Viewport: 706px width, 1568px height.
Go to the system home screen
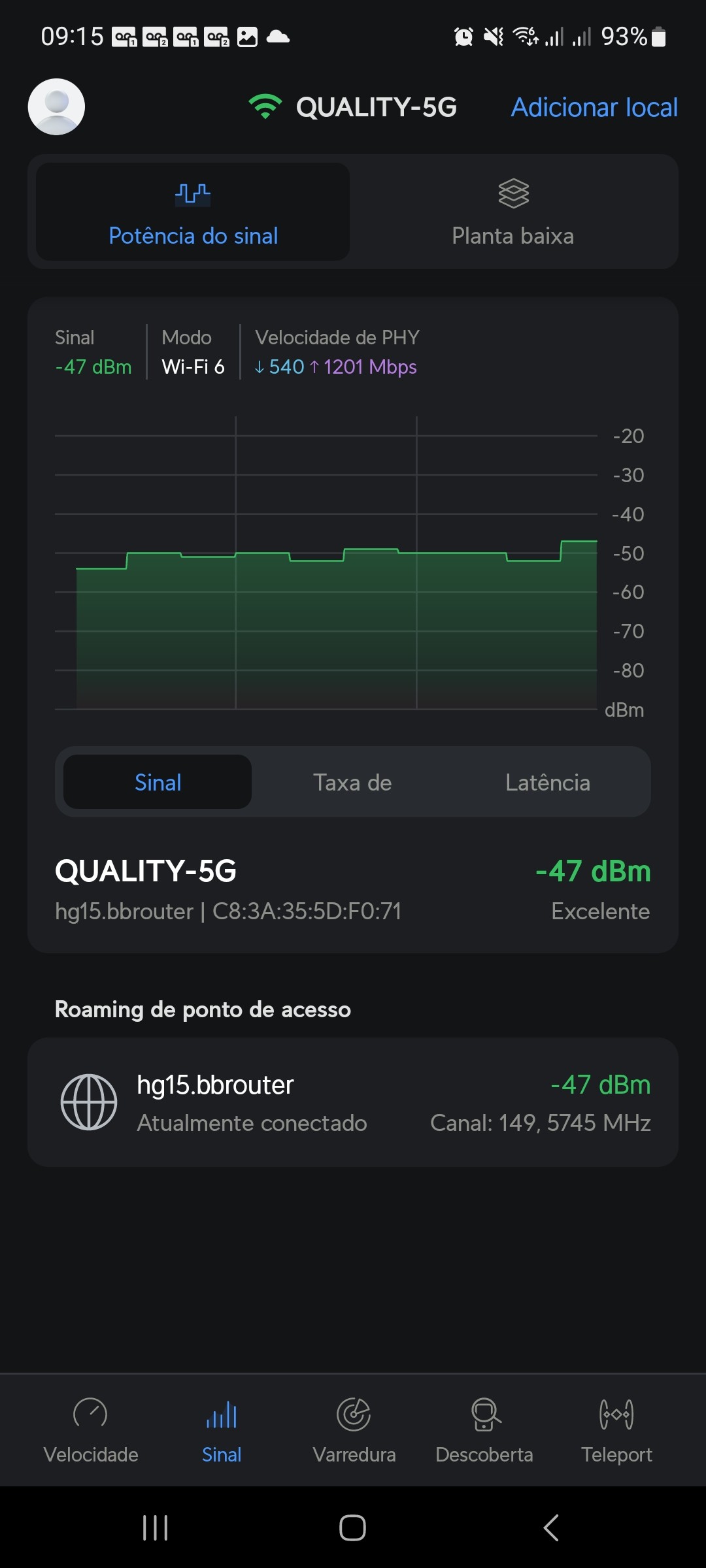(352, 1527)
